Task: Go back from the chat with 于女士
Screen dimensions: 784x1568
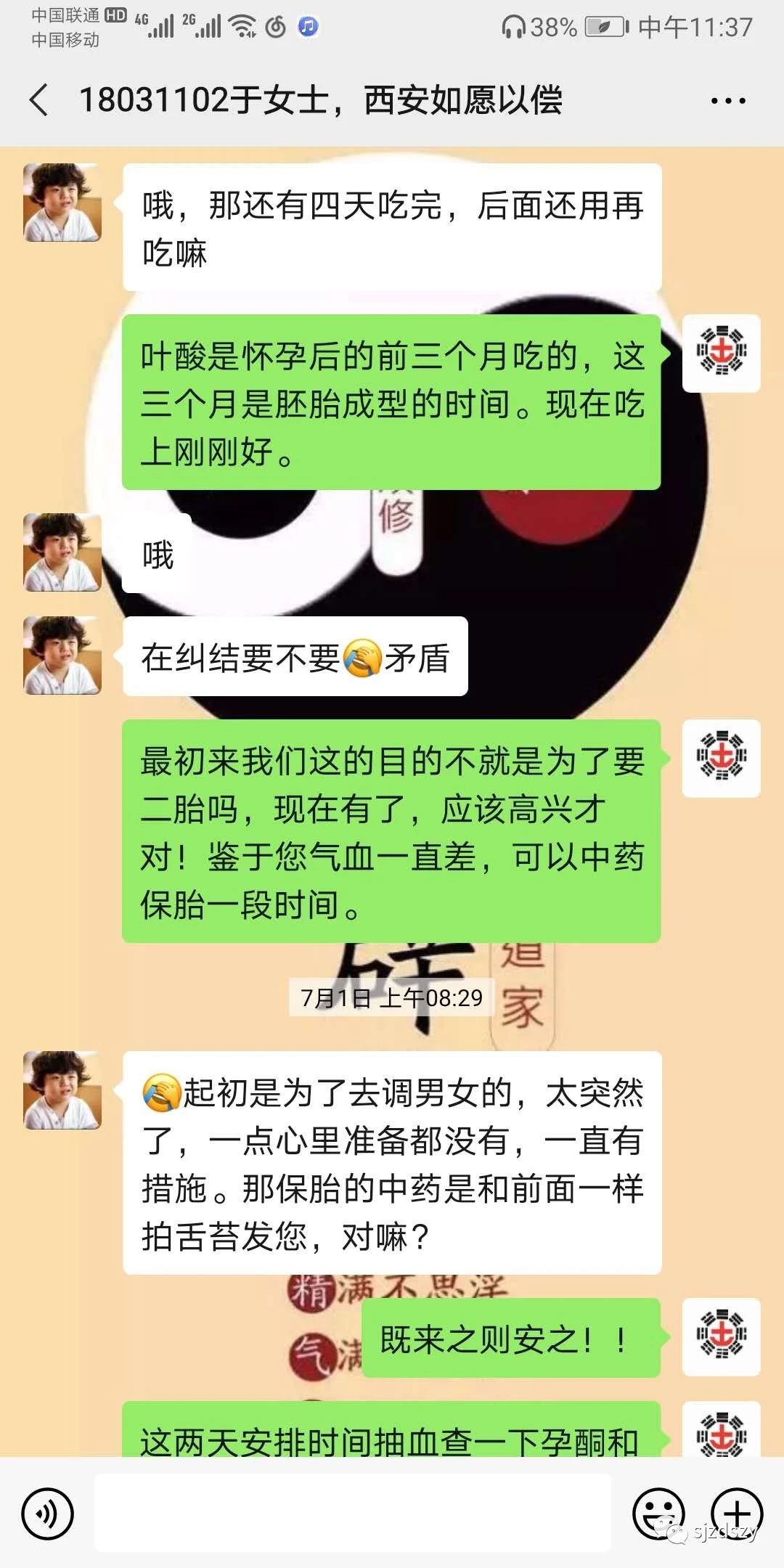Action: coord(39,99)
